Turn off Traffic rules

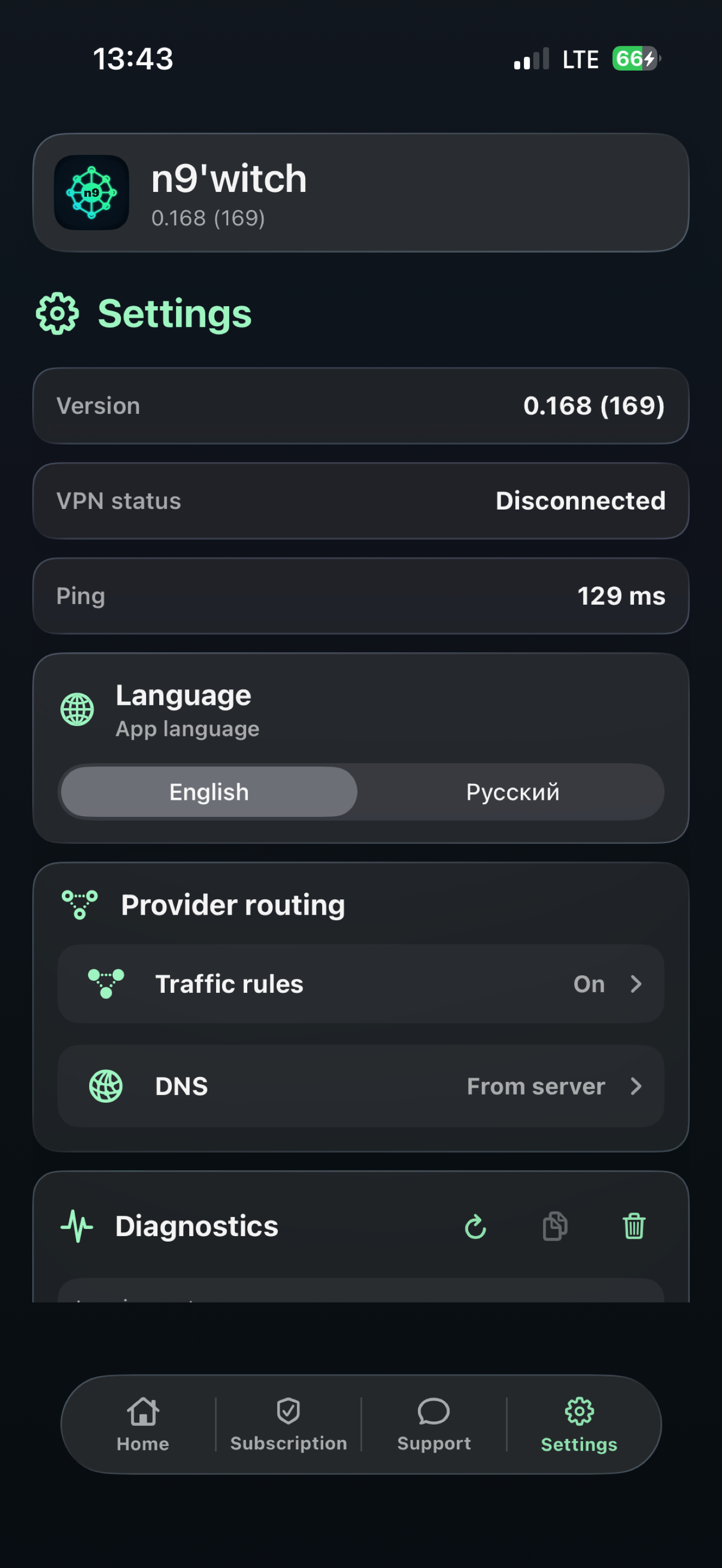pyautogui.click(x=588, y=984)
